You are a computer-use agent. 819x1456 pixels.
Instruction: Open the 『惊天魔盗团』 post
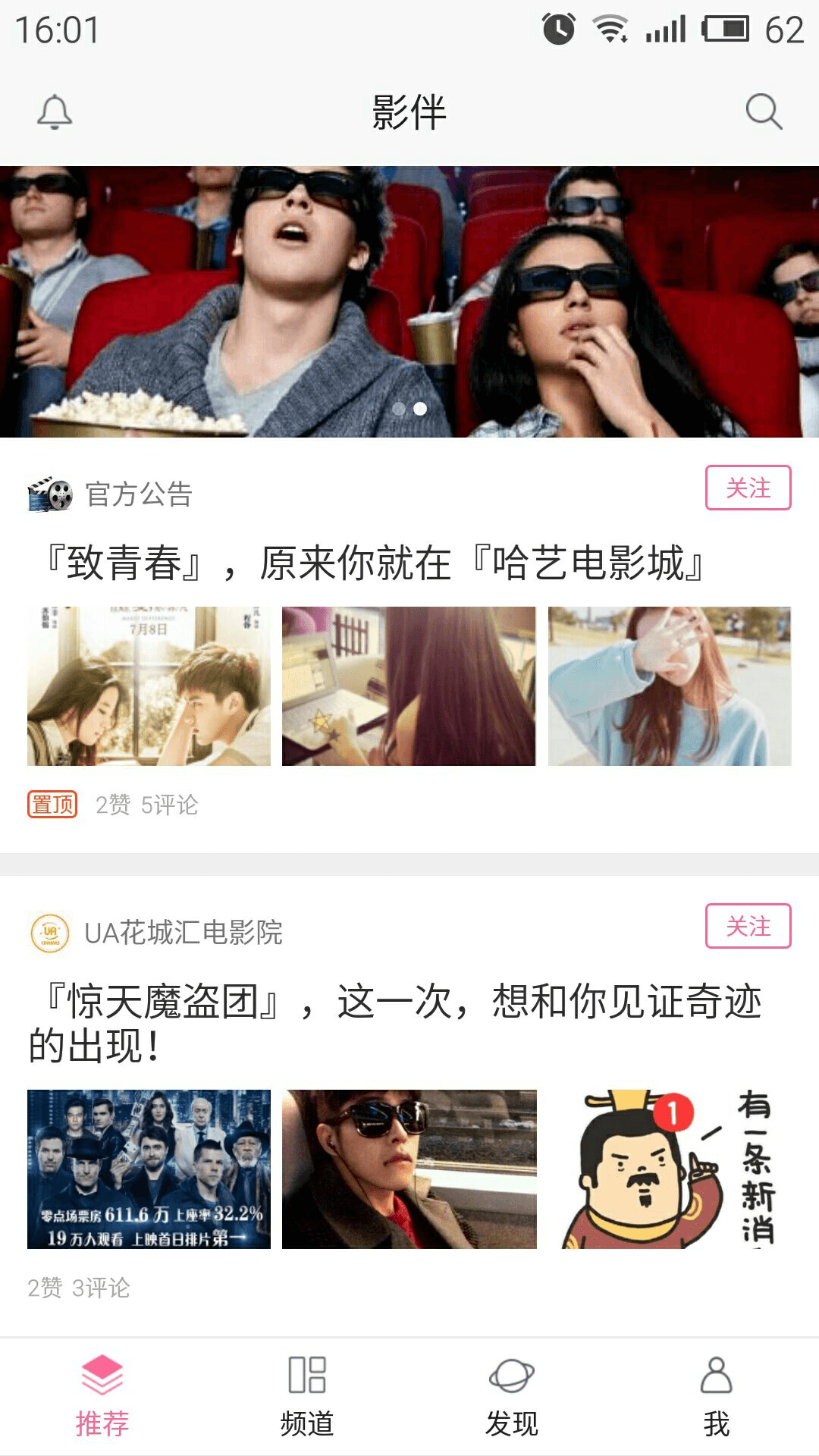(394, 1022)
